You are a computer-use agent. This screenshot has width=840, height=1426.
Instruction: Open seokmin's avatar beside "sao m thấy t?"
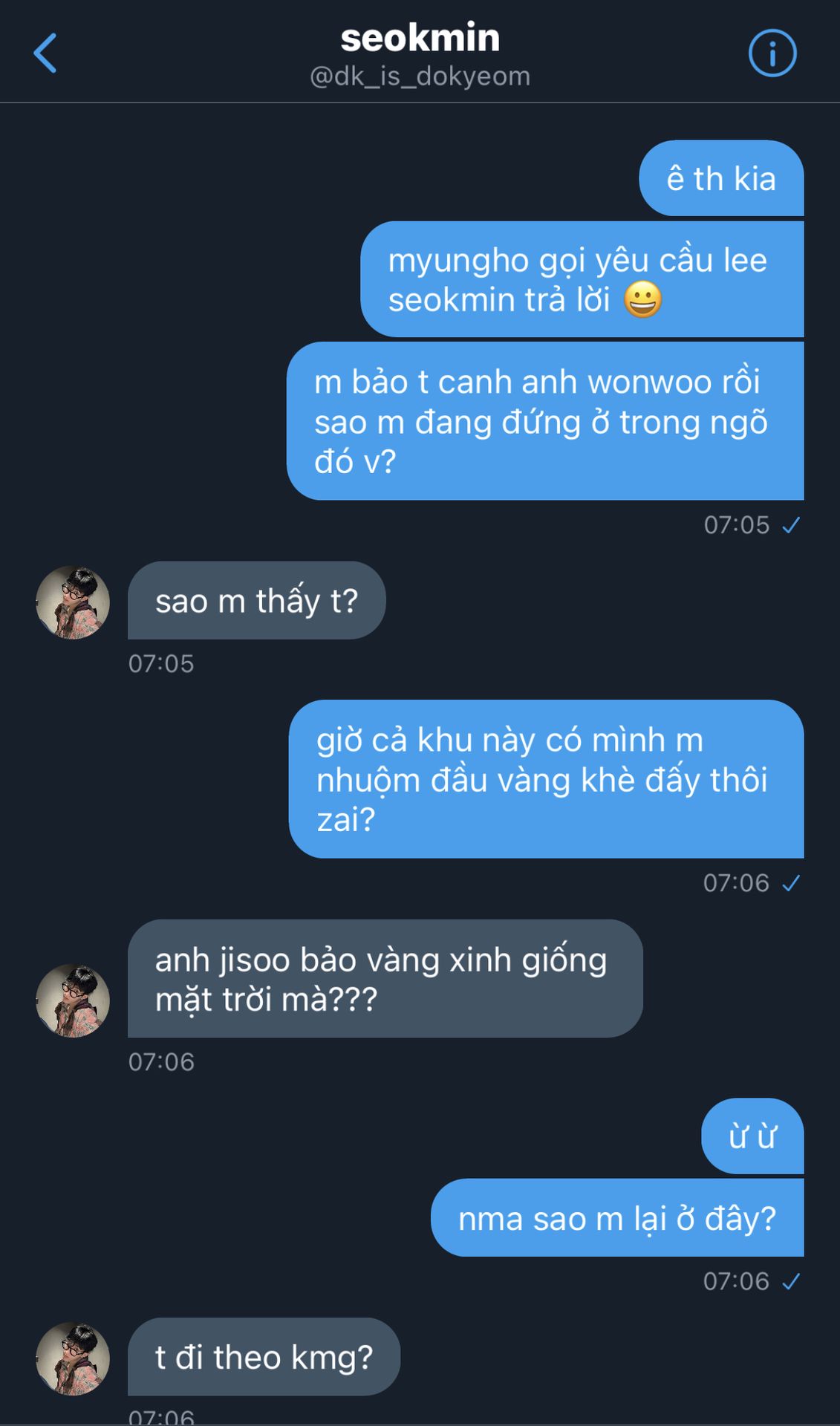click(x=73, y=602)
